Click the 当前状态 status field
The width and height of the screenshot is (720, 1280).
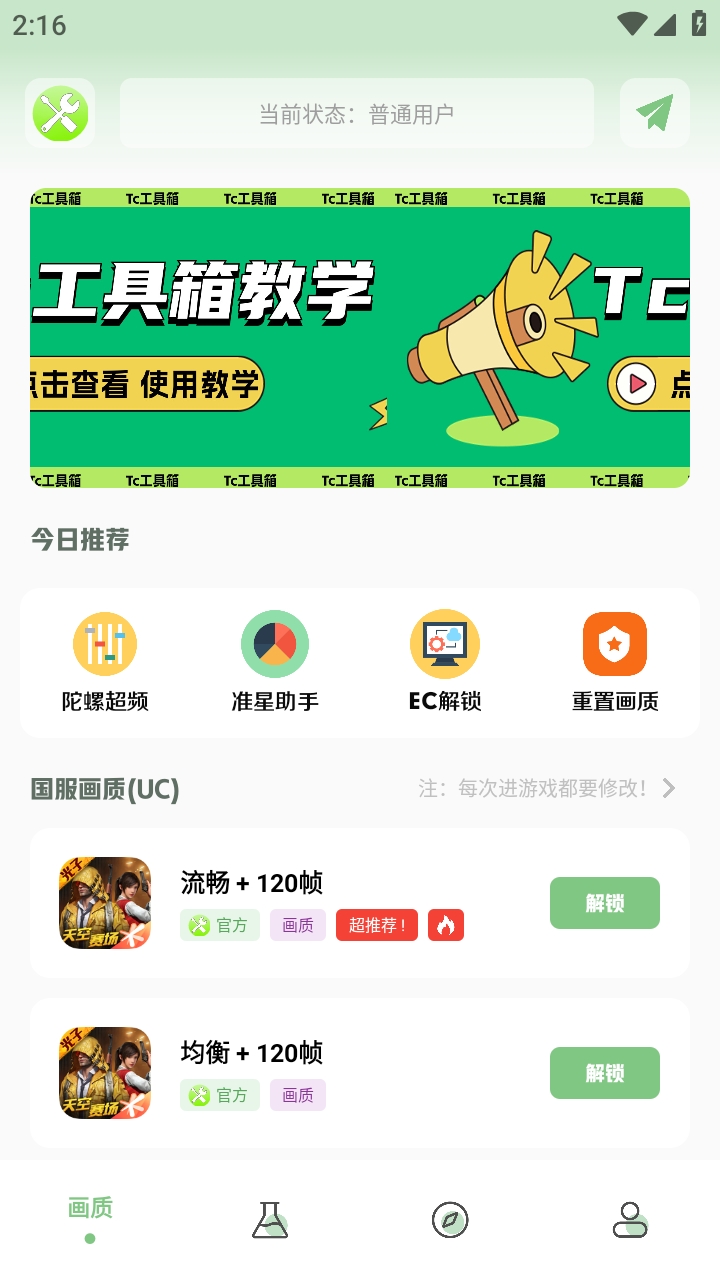(356, 113)
